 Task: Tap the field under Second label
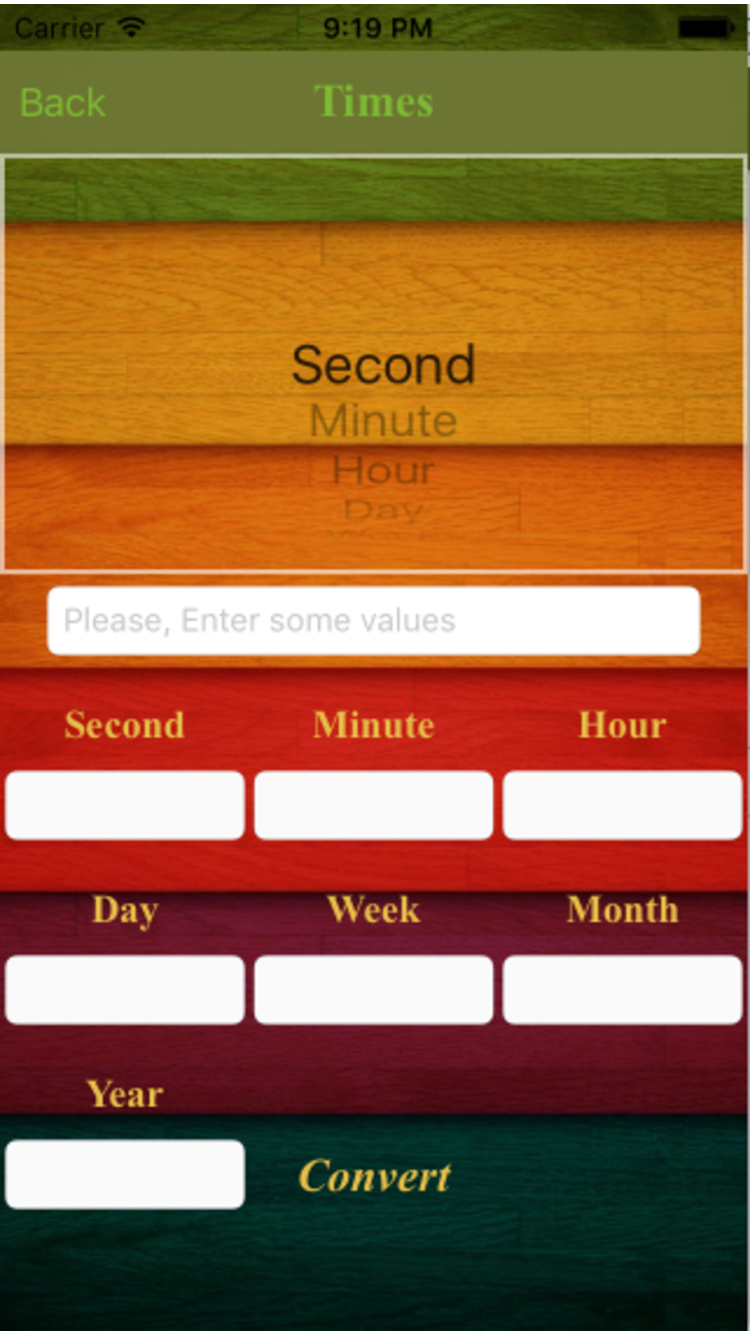pyautogui.click(x=125, y=805)
